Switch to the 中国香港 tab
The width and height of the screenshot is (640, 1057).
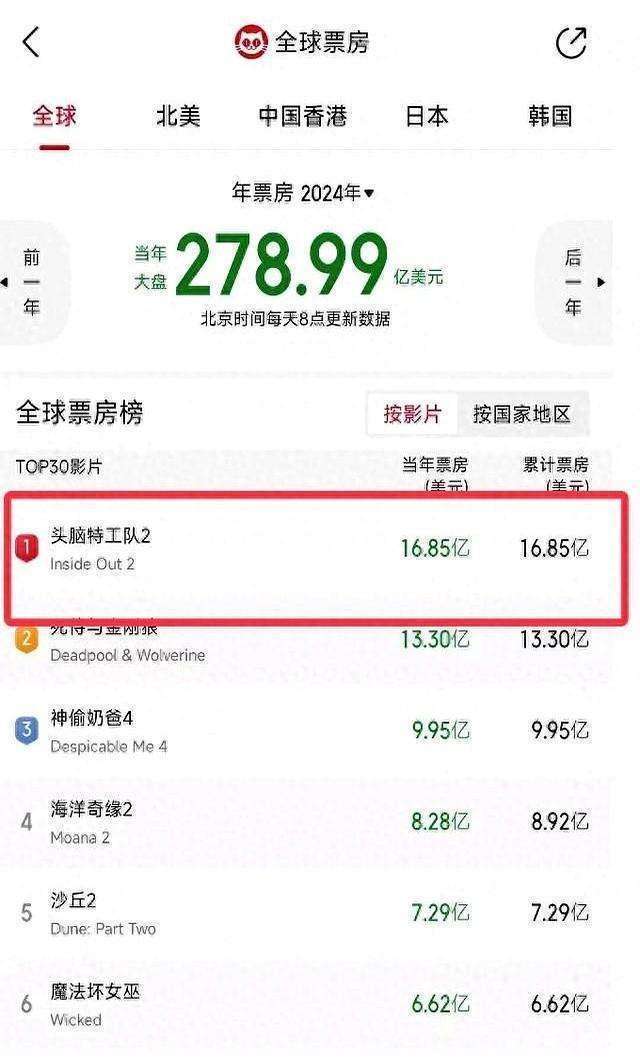point(302,116)
